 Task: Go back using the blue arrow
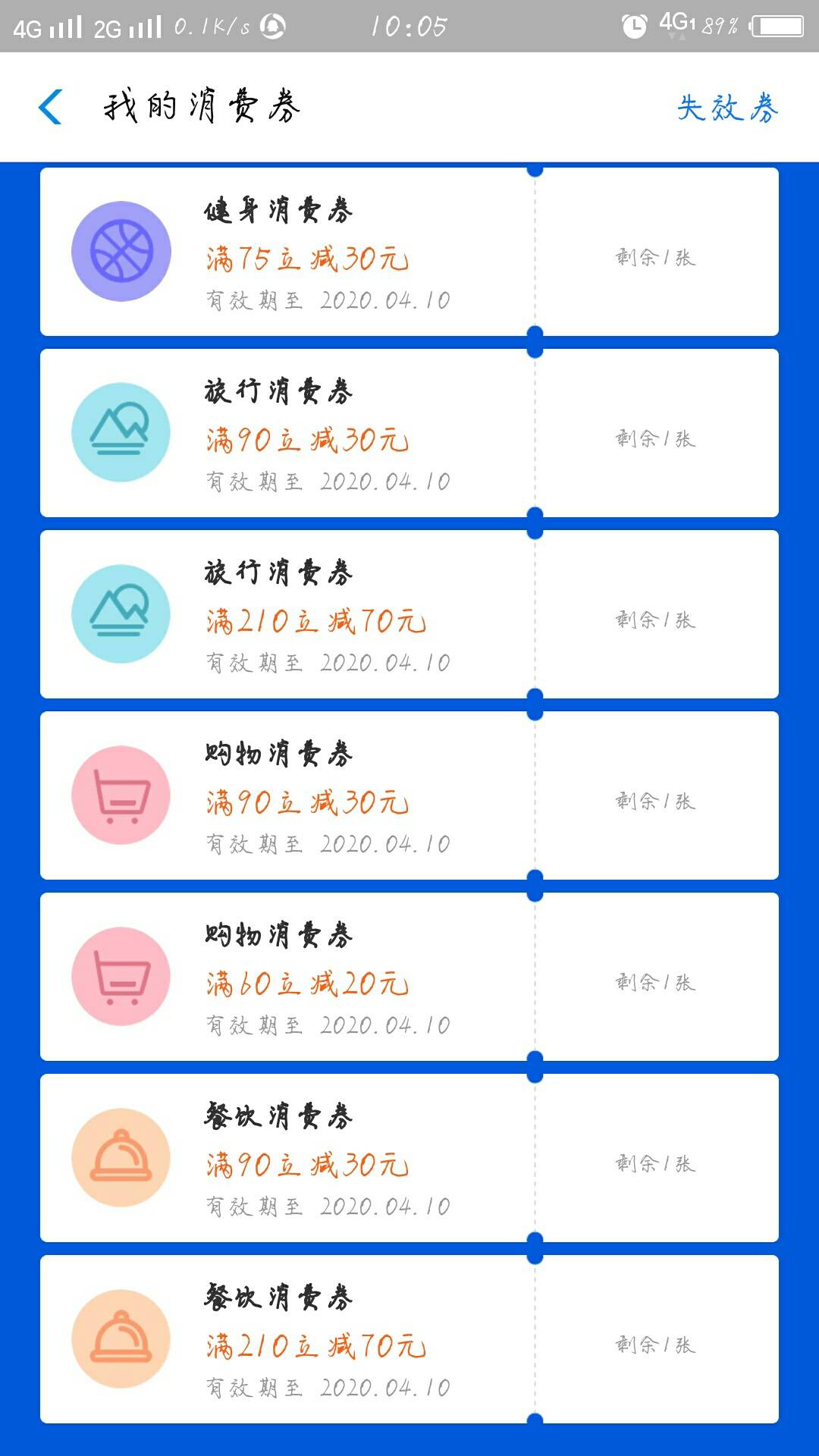click(x=51, y=107)
